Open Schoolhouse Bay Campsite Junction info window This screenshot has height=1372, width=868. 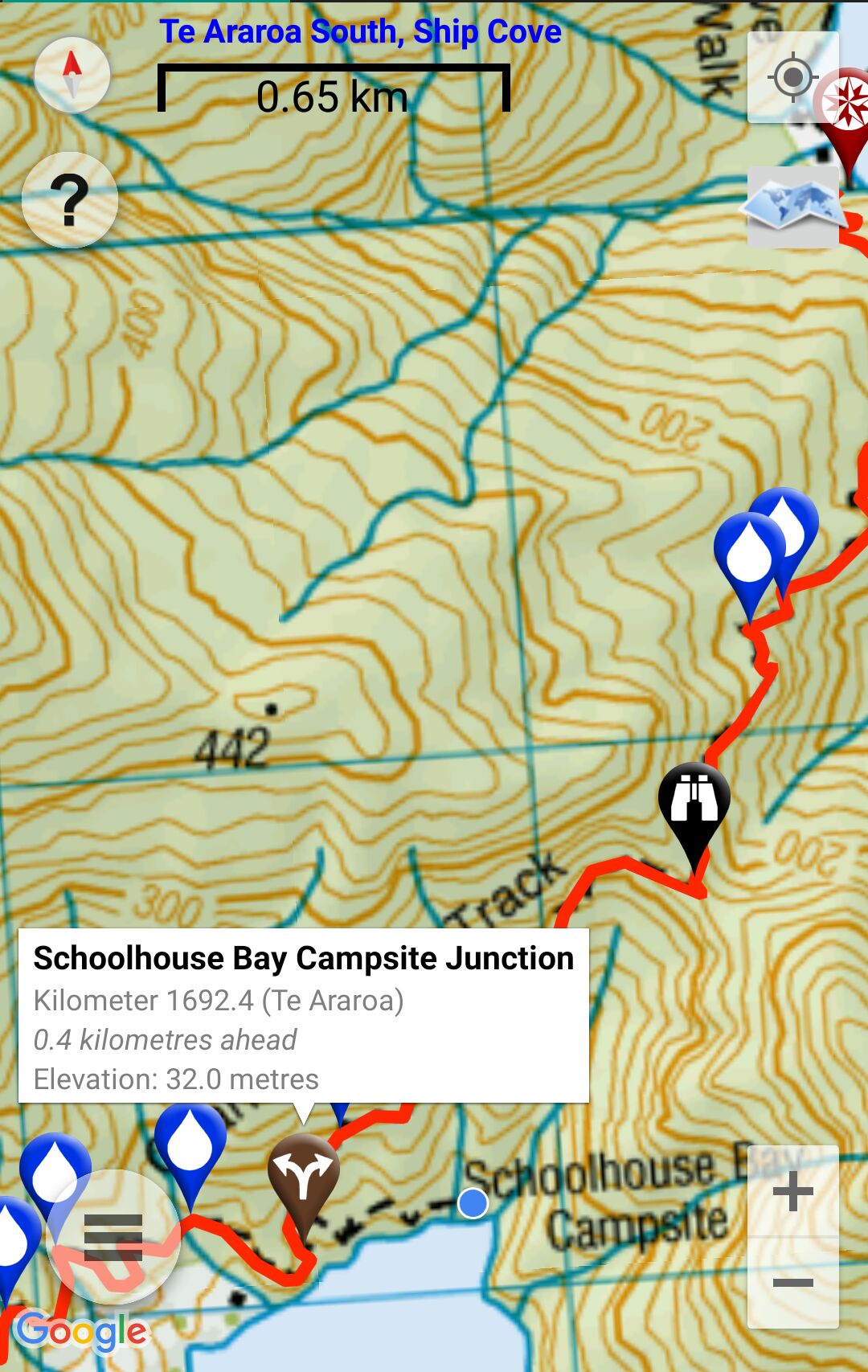303,1016
